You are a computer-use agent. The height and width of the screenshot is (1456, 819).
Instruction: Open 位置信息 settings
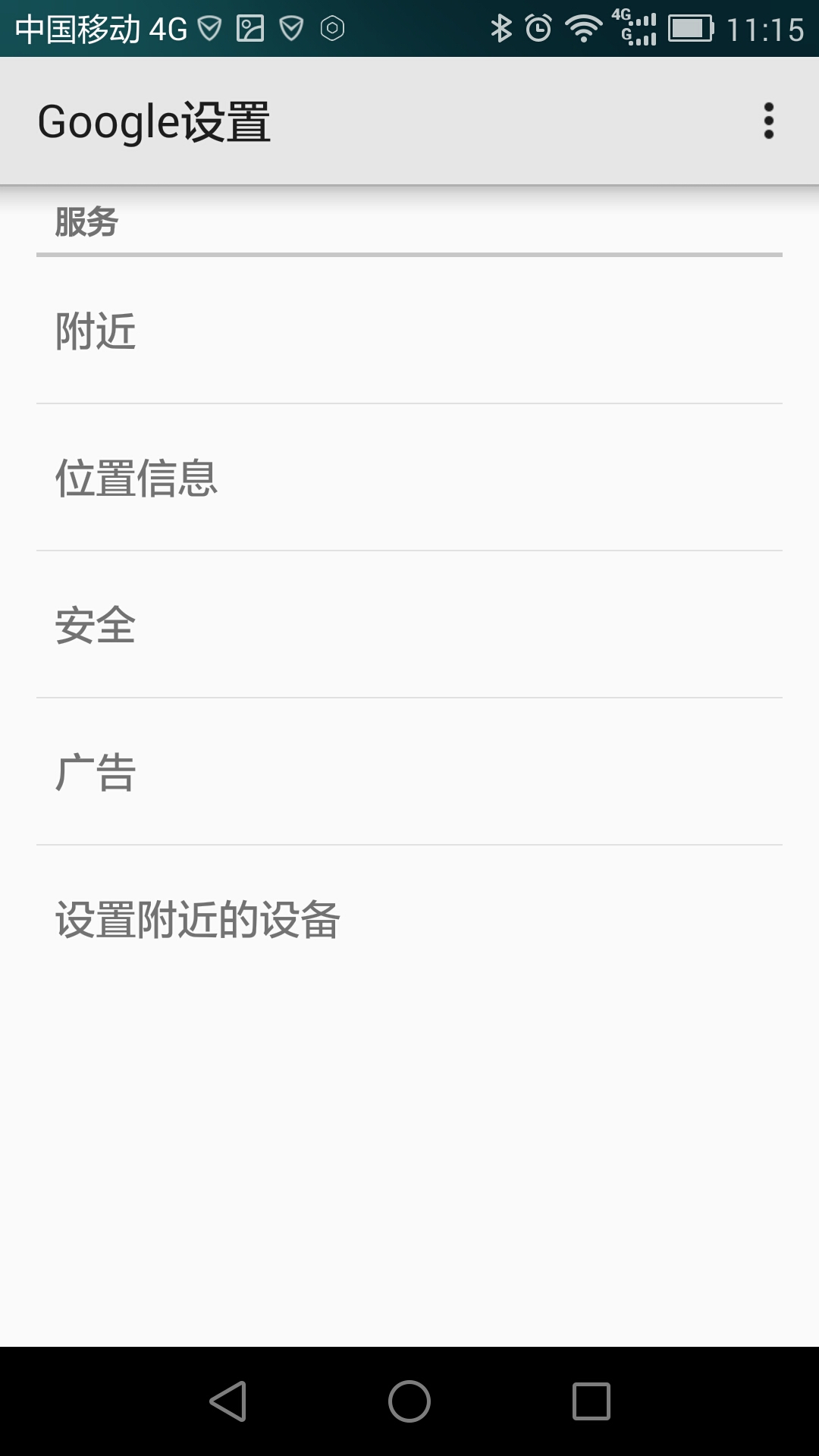click(x=409, y=479)
